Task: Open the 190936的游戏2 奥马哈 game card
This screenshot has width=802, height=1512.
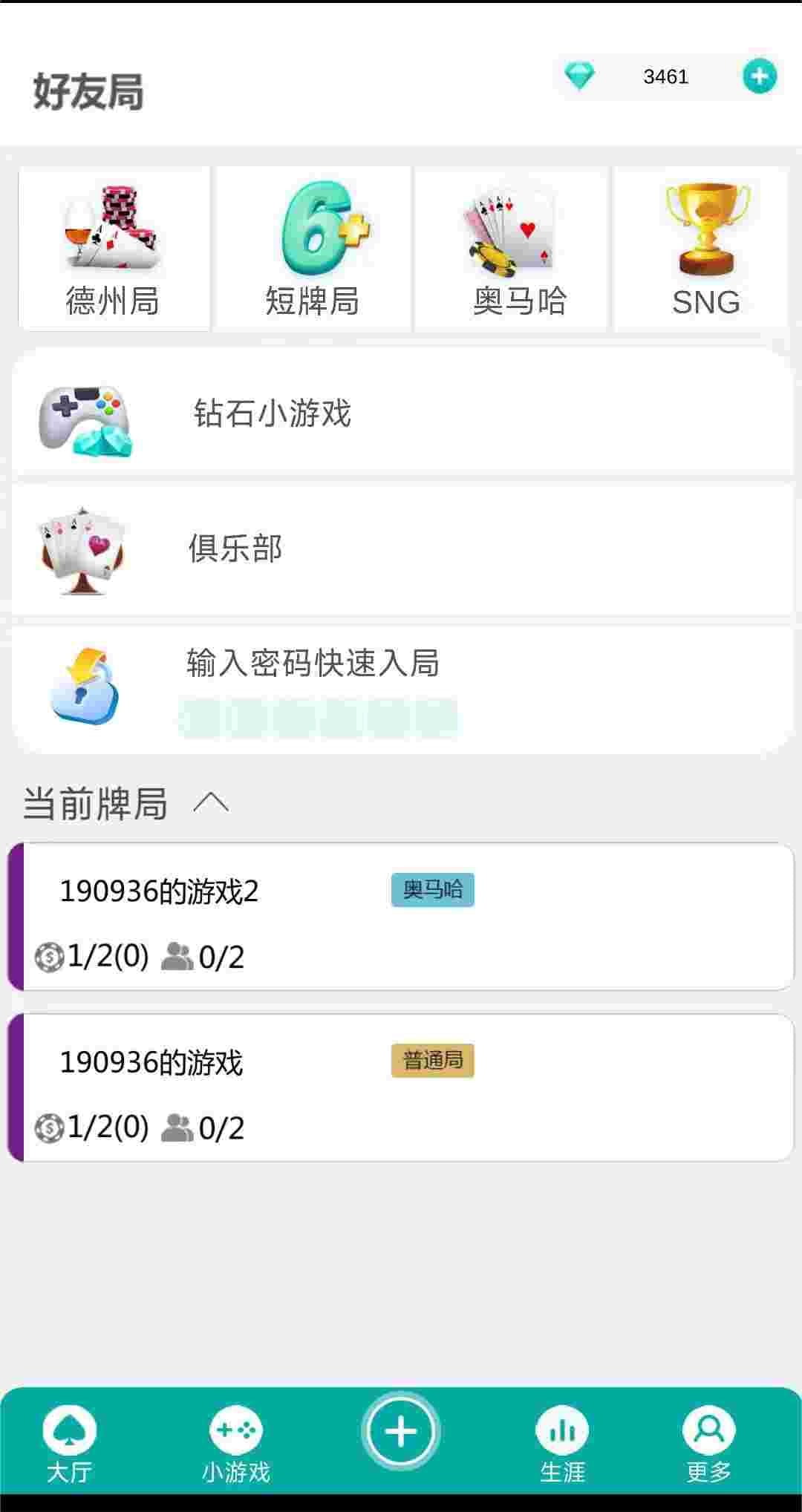Action: [401, 917]
